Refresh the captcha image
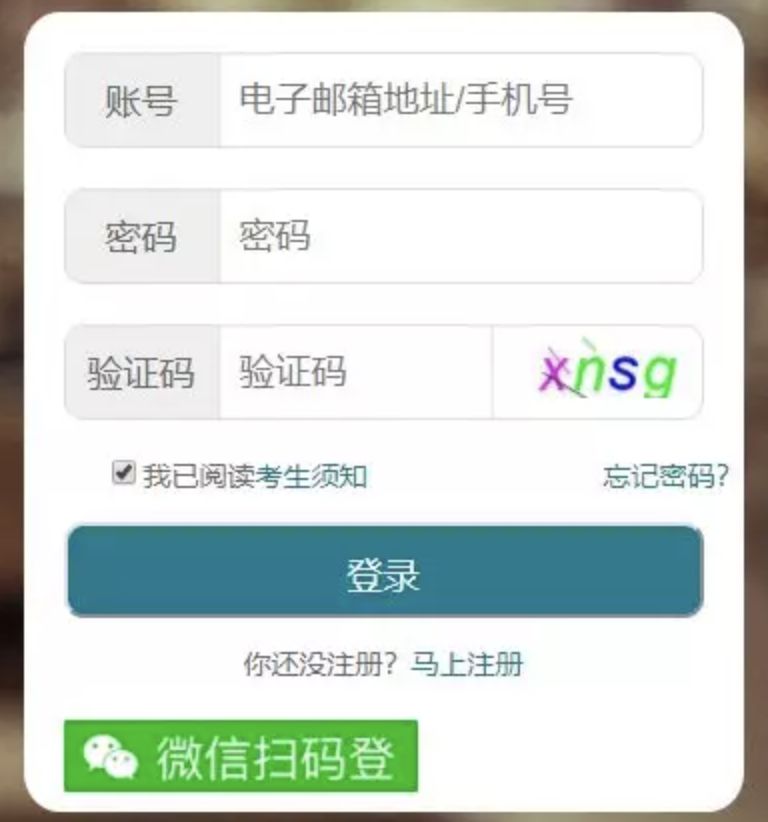 point(598,373)
